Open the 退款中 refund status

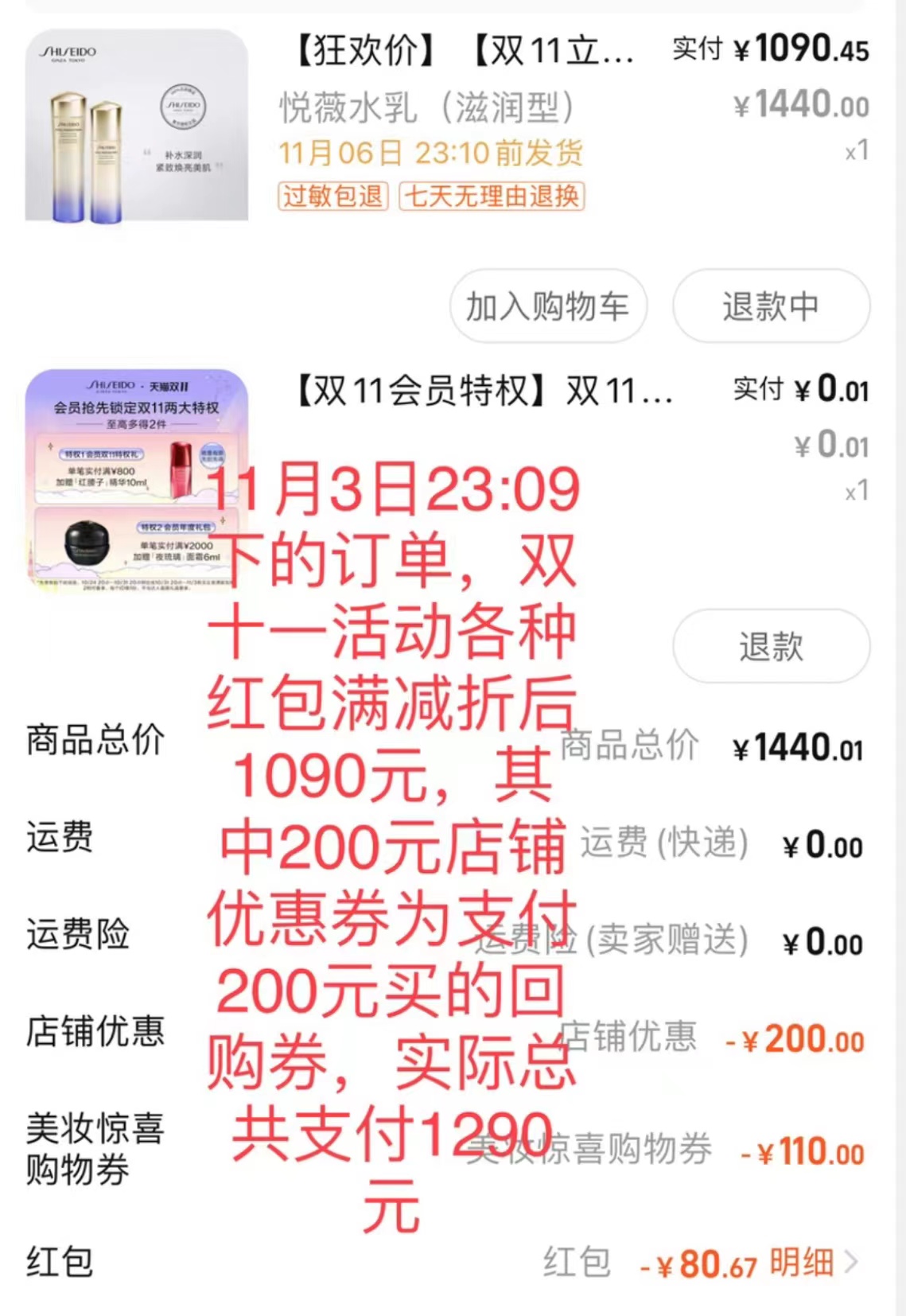pyautogui.click(x=770, y=306)
